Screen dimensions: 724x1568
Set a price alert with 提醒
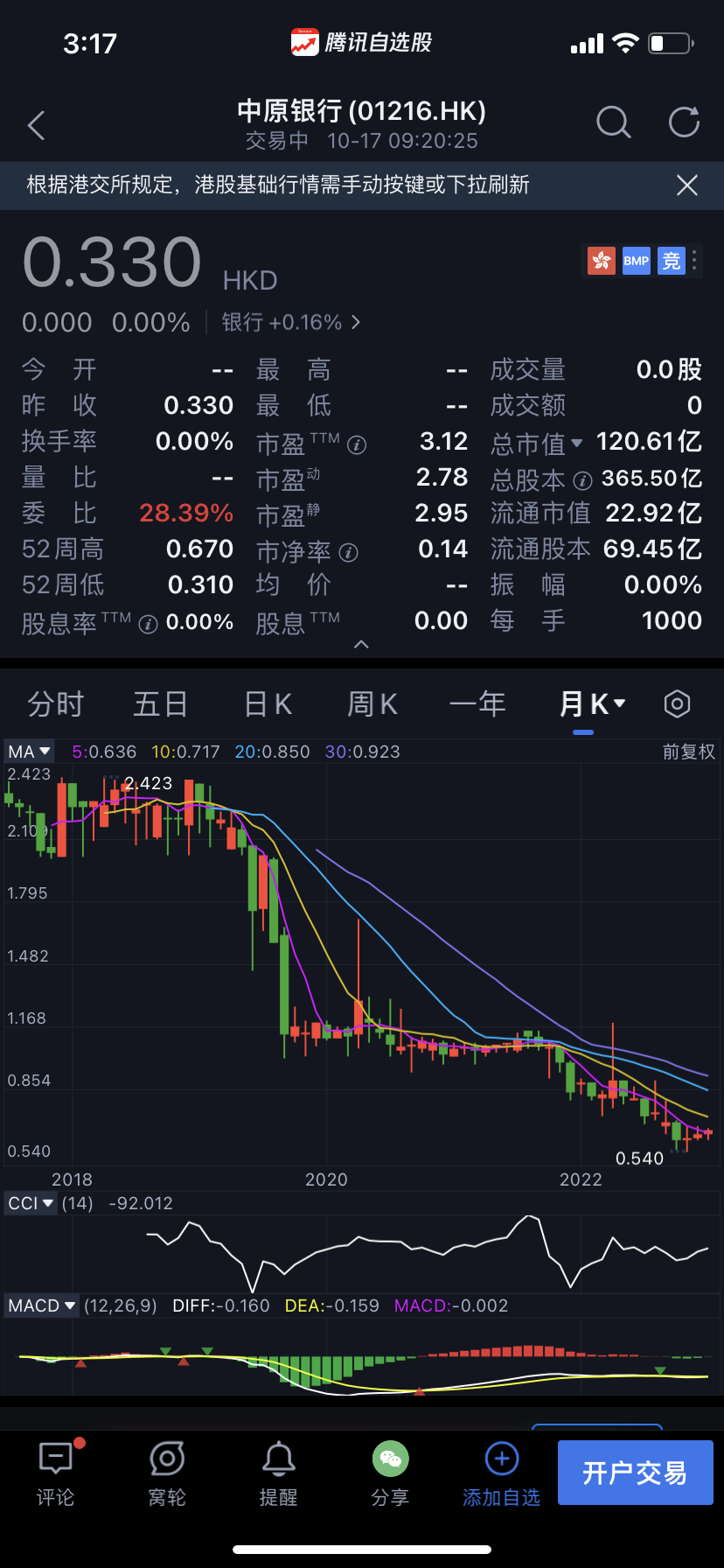pyautogui.click(x=279, y=1474)
